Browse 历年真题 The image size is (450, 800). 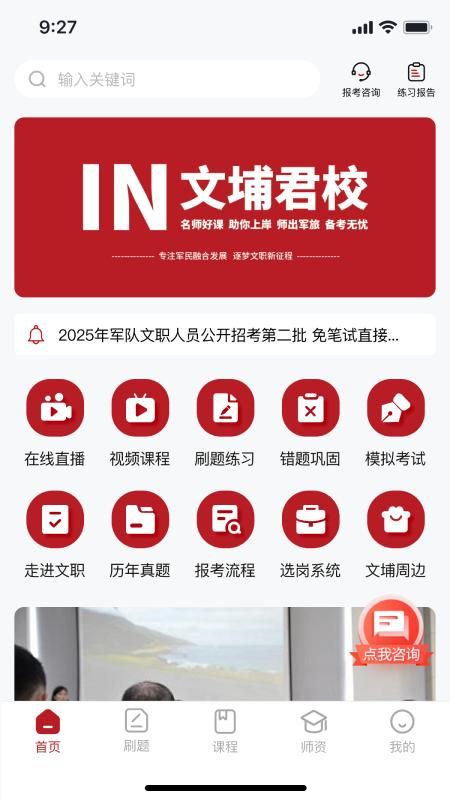point(140,535)
